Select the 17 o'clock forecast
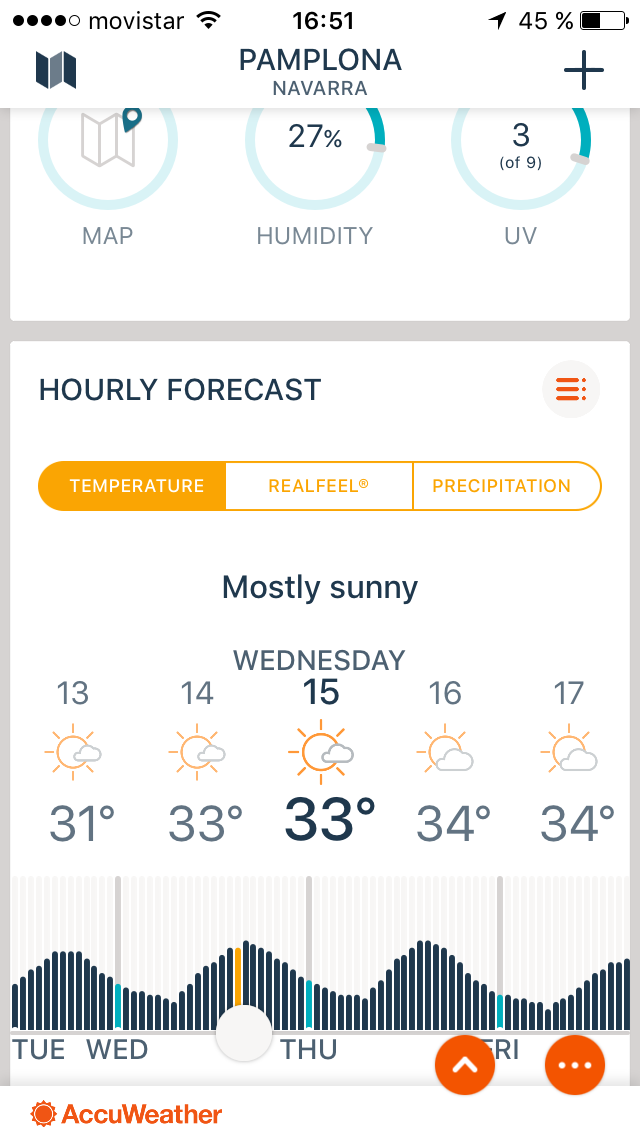 tap(569, 762)
